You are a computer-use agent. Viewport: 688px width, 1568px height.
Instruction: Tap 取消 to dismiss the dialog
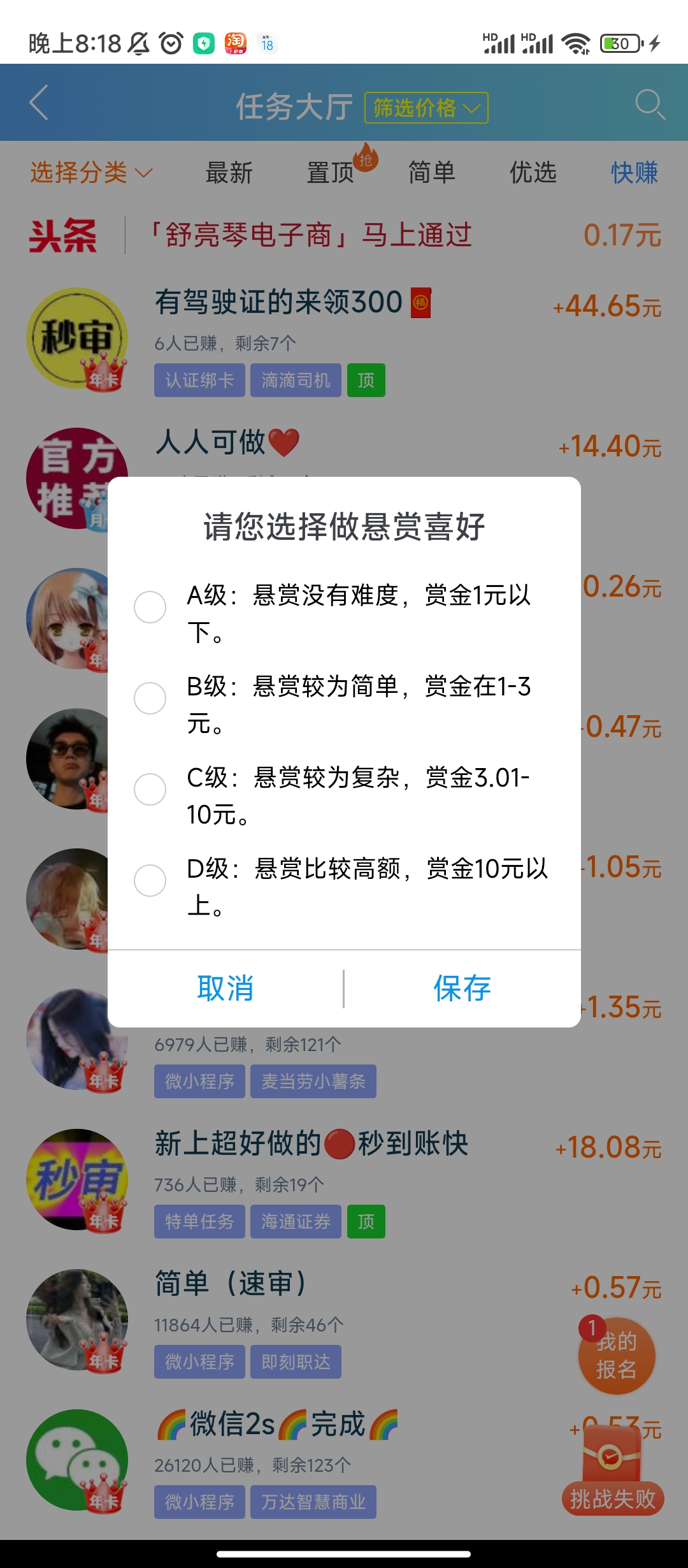coord(226,989)
